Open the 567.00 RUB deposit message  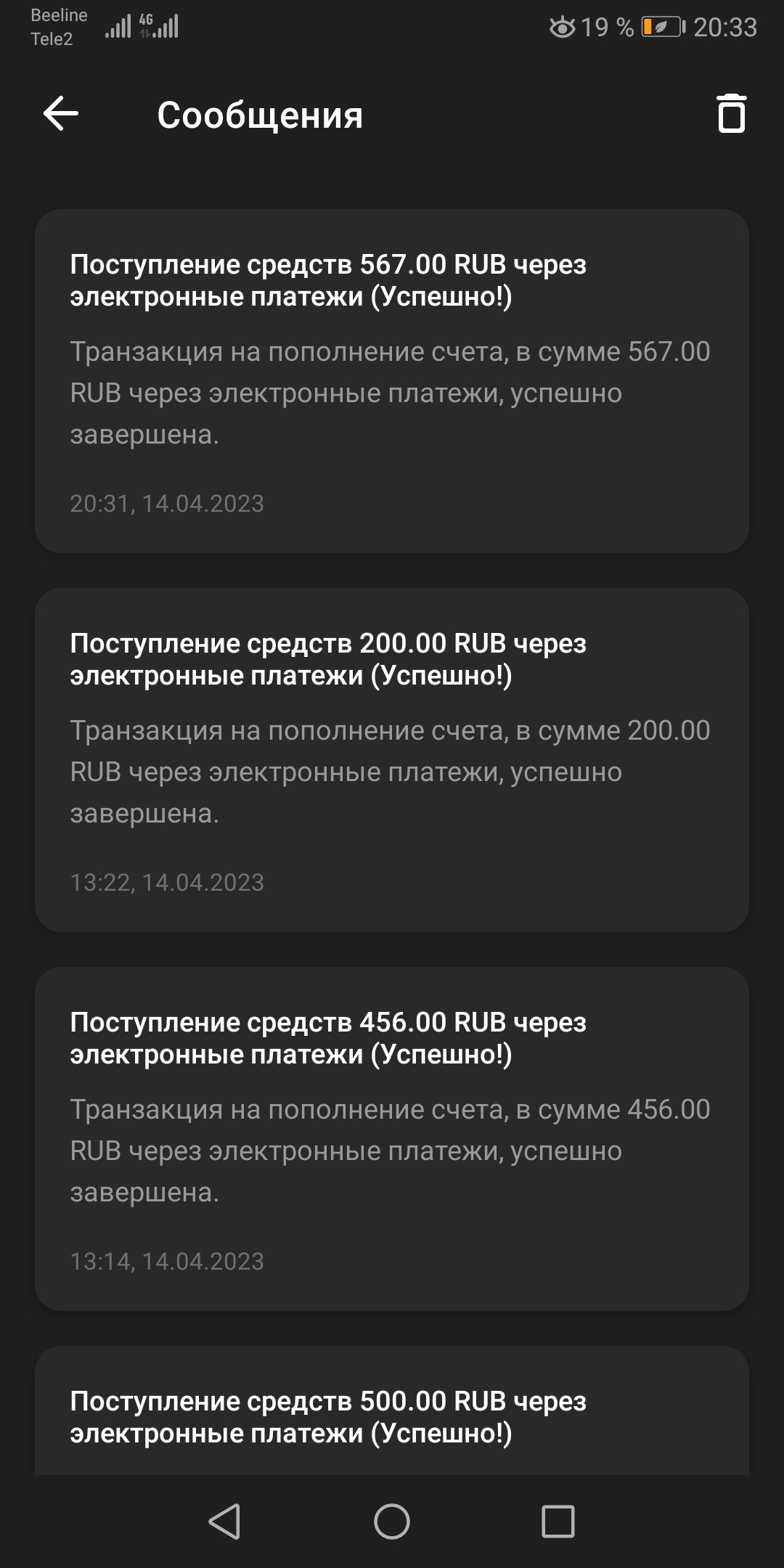pos(392,381)
